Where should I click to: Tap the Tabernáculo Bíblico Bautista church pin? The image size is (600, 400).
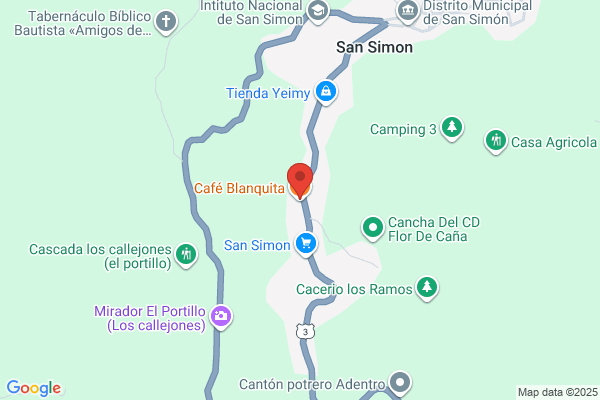[x=166, y=22]
